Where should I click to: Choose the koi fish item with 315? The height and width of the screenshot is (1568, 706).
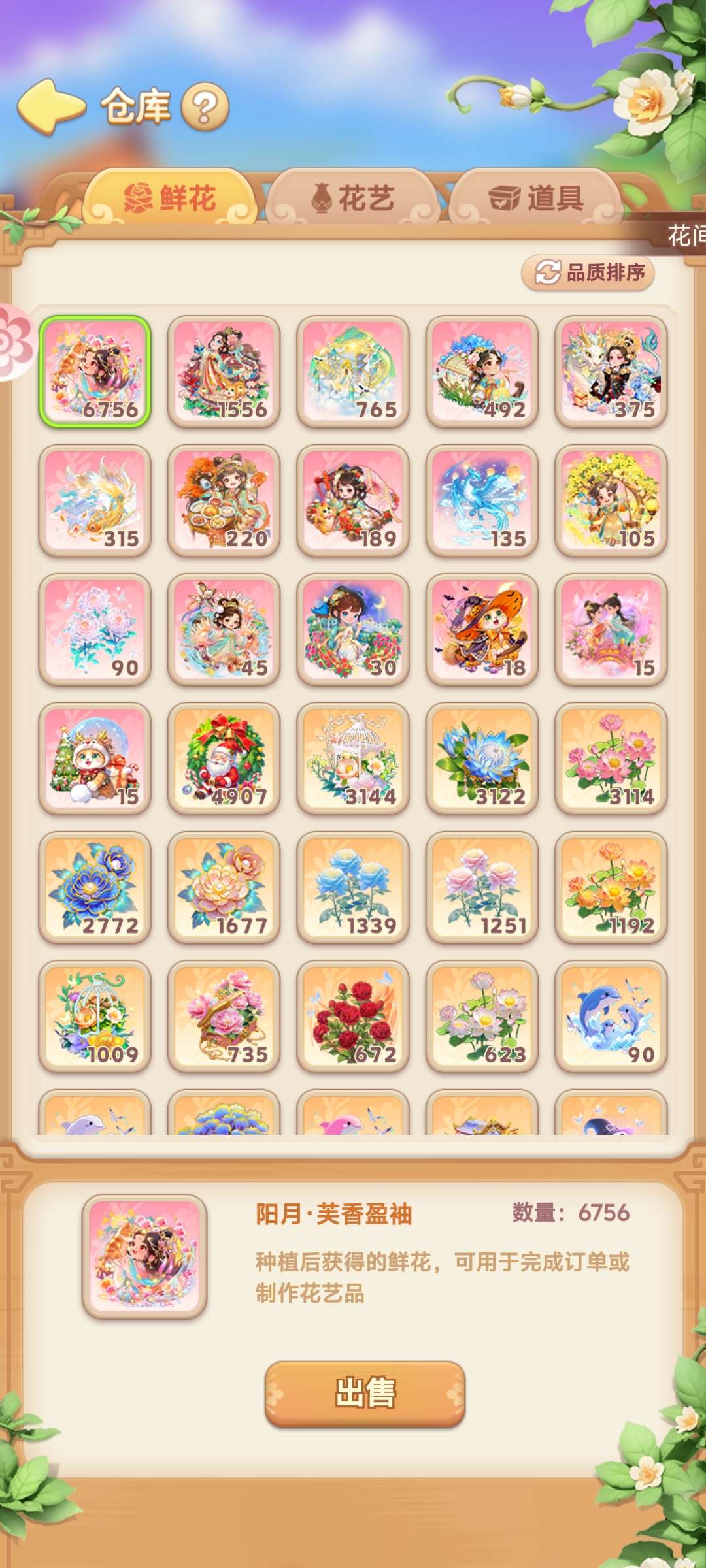pyautogui.click(x=95, y=500)
